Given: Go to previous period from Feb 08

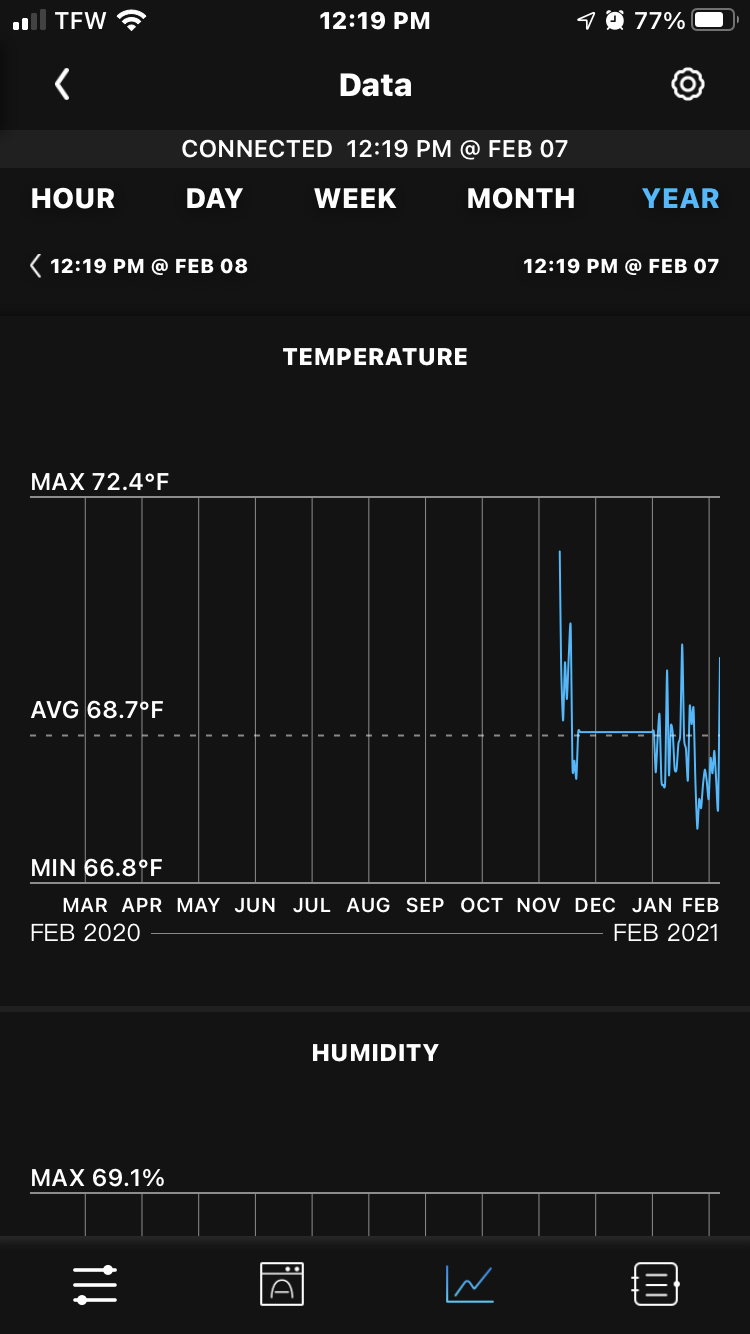Looking at the screenshot, I should 37,266.
